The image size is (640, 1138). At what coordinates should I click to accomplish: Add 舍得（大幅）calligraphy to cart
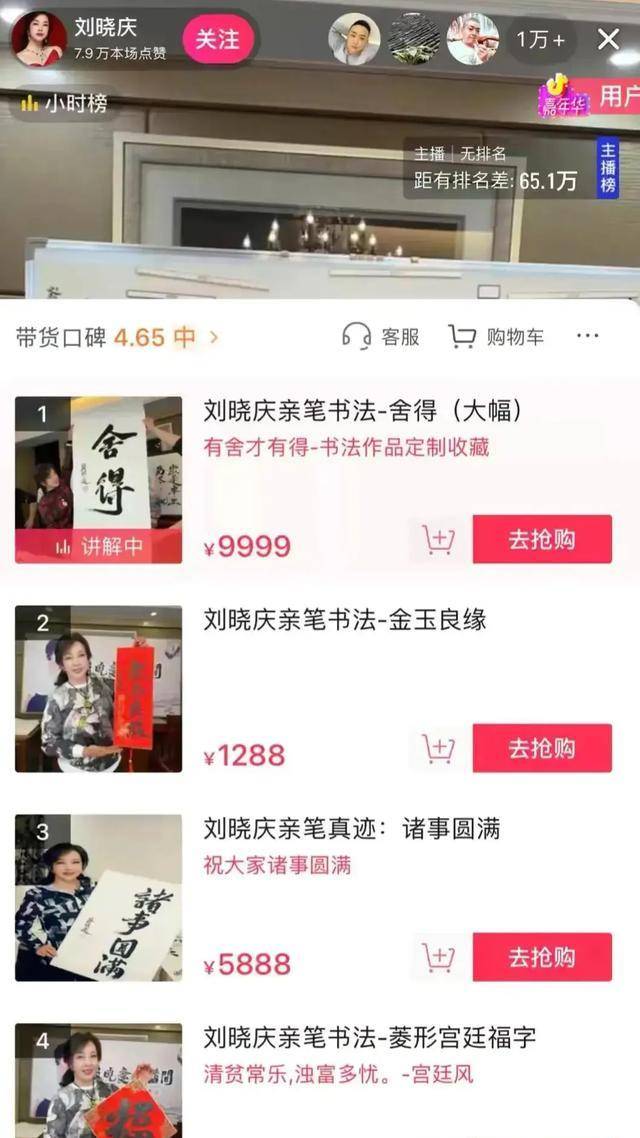tap(439, 540)
